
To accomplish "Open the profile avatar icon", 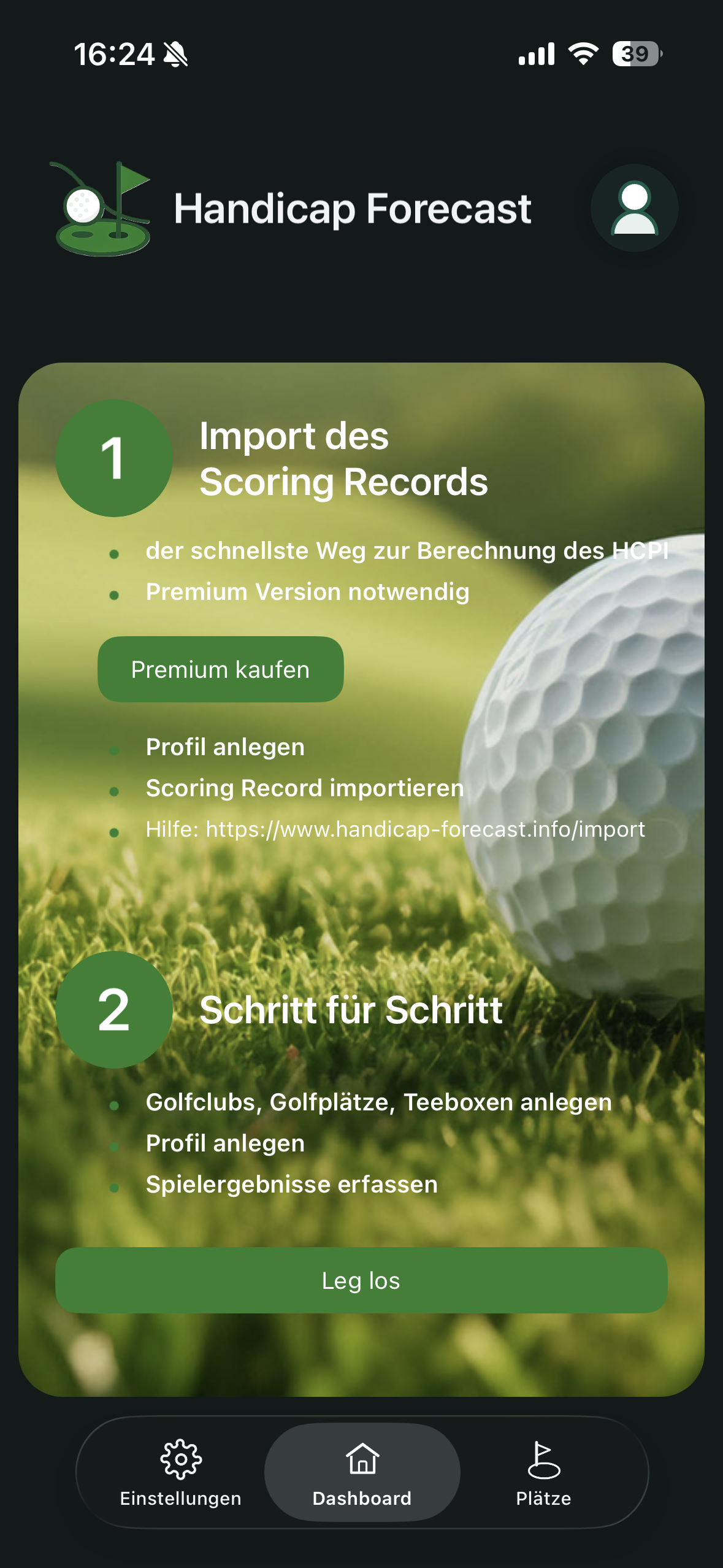I will tap(634, 209).
